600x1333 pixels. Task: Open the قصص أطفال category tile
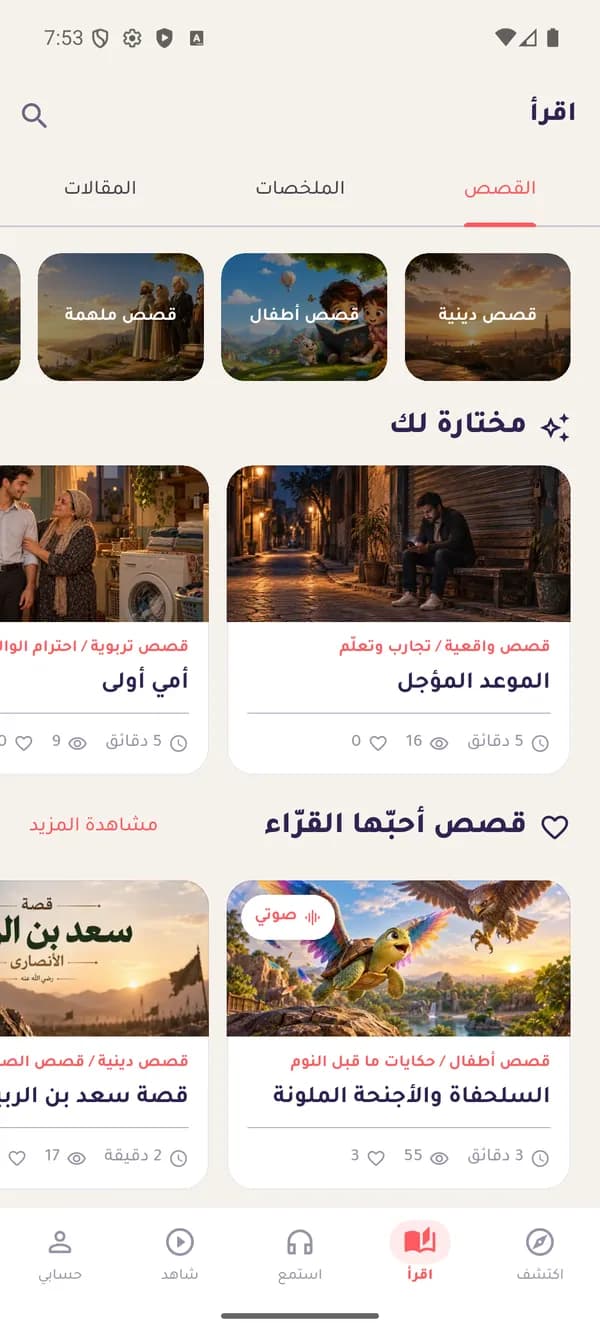304,316
